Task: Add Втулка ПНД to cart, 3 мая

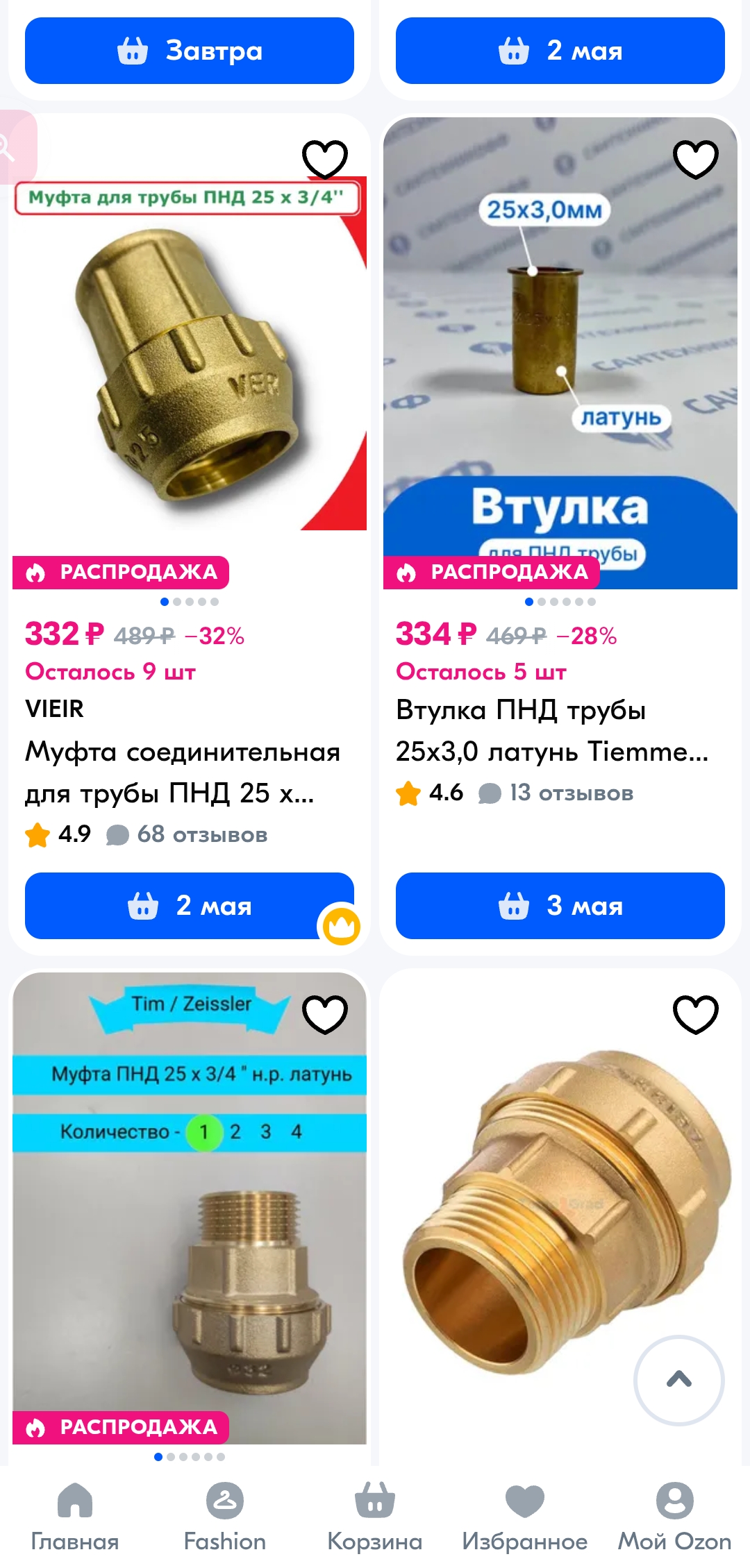Action: (x=560, y=906)
